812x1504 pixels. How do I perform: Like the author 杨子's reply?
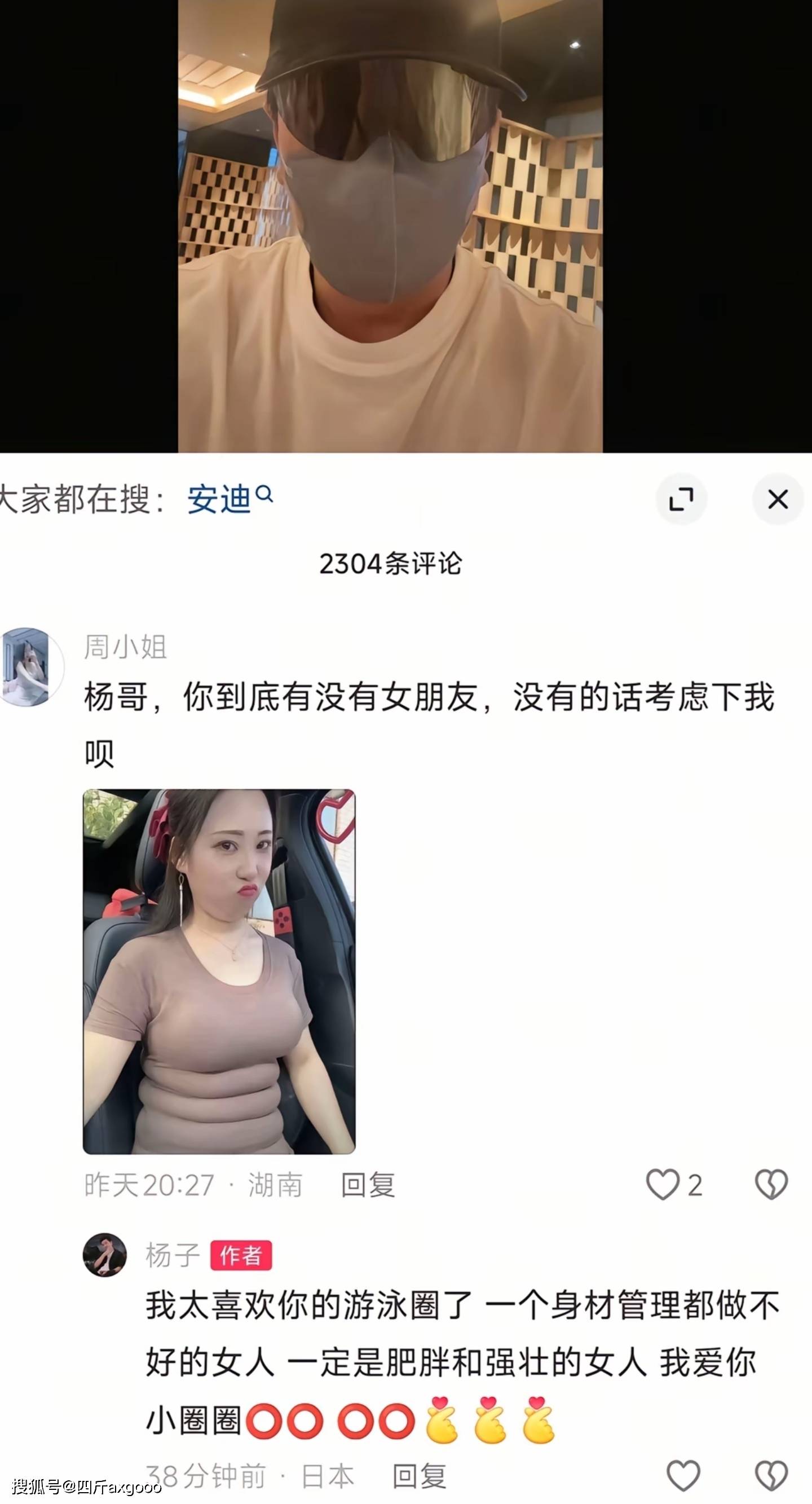683,1476
